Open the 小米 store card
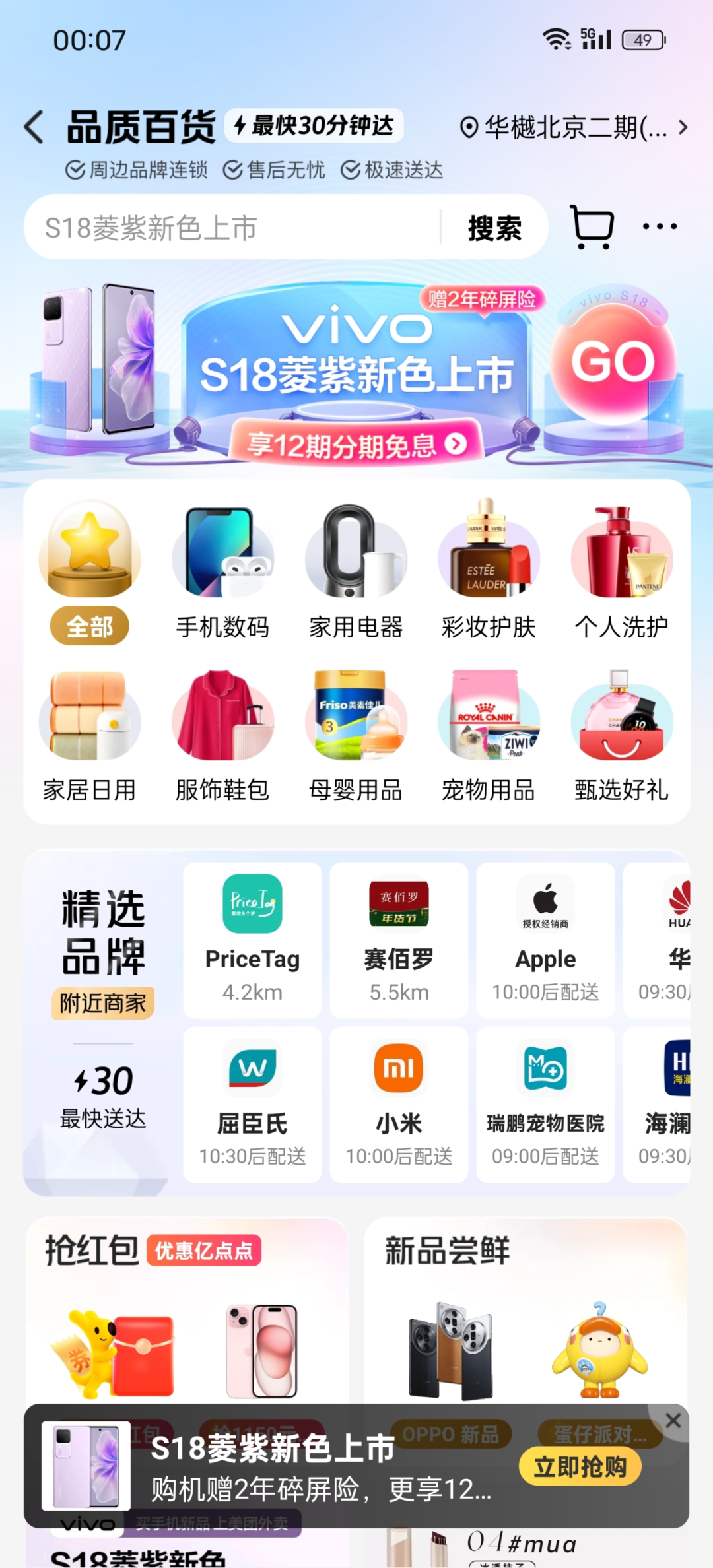 [399, 1104]
